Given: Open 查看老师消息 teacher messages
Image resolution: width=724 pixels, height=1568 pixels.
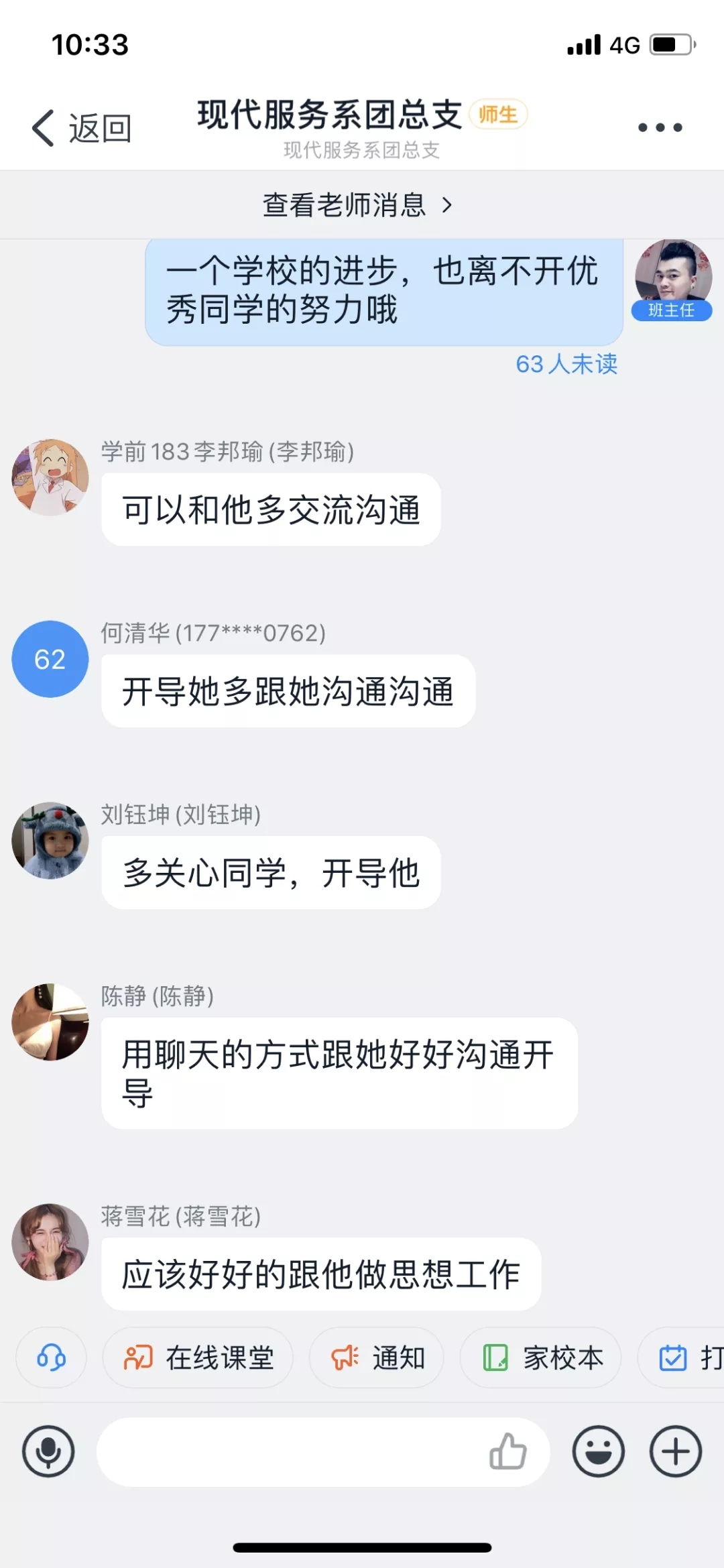Looking at the screenshot, I should coord(358,205).
